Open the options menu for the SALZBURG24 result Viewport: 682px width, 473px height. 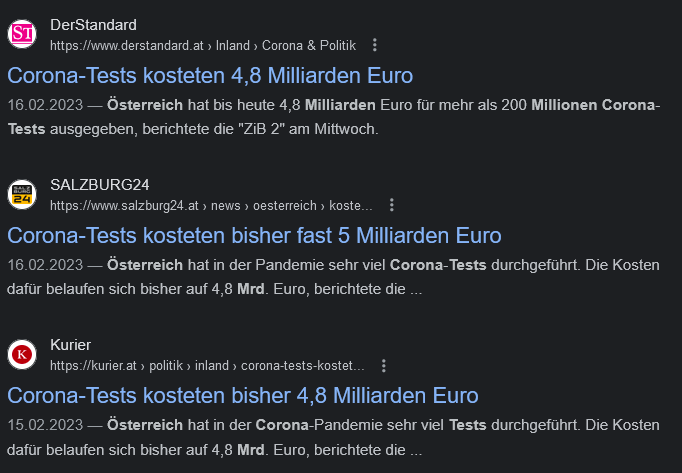[x=392, y=205]
